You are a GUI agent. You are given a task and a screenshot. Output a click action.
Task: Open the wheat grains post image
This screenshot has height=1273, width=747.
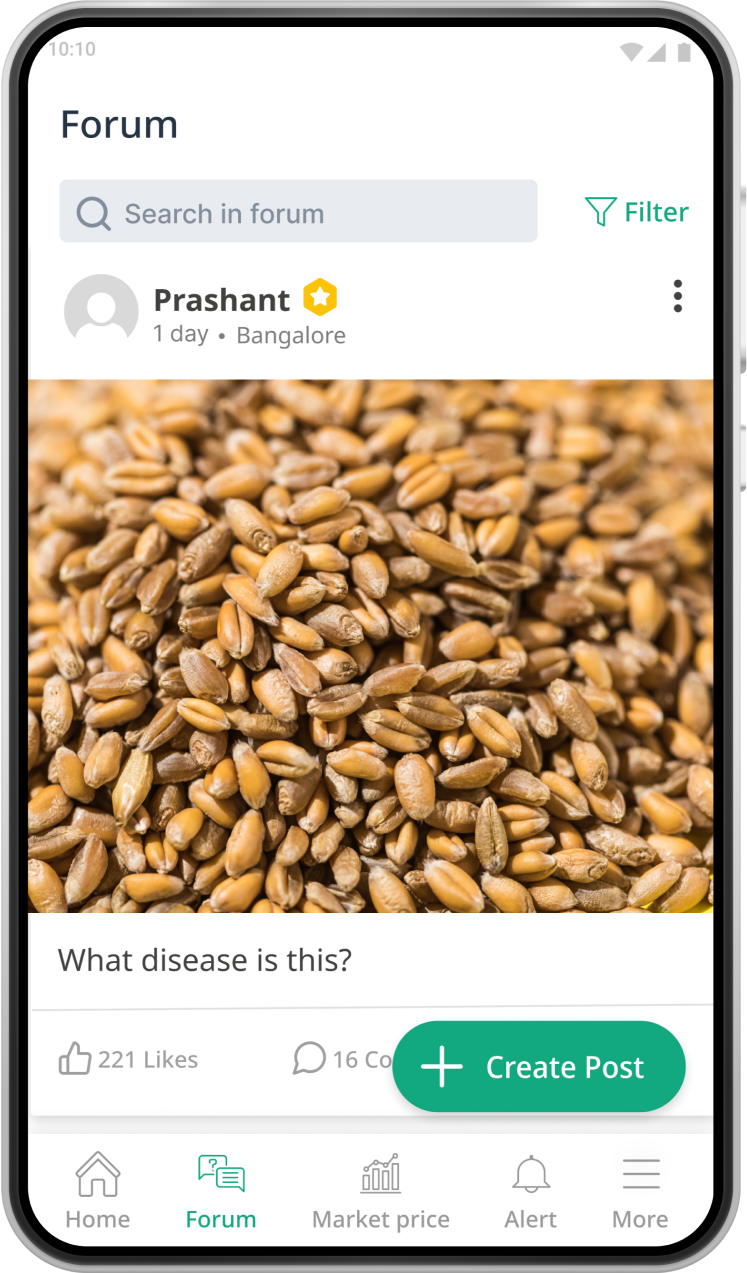pos(370,646)
